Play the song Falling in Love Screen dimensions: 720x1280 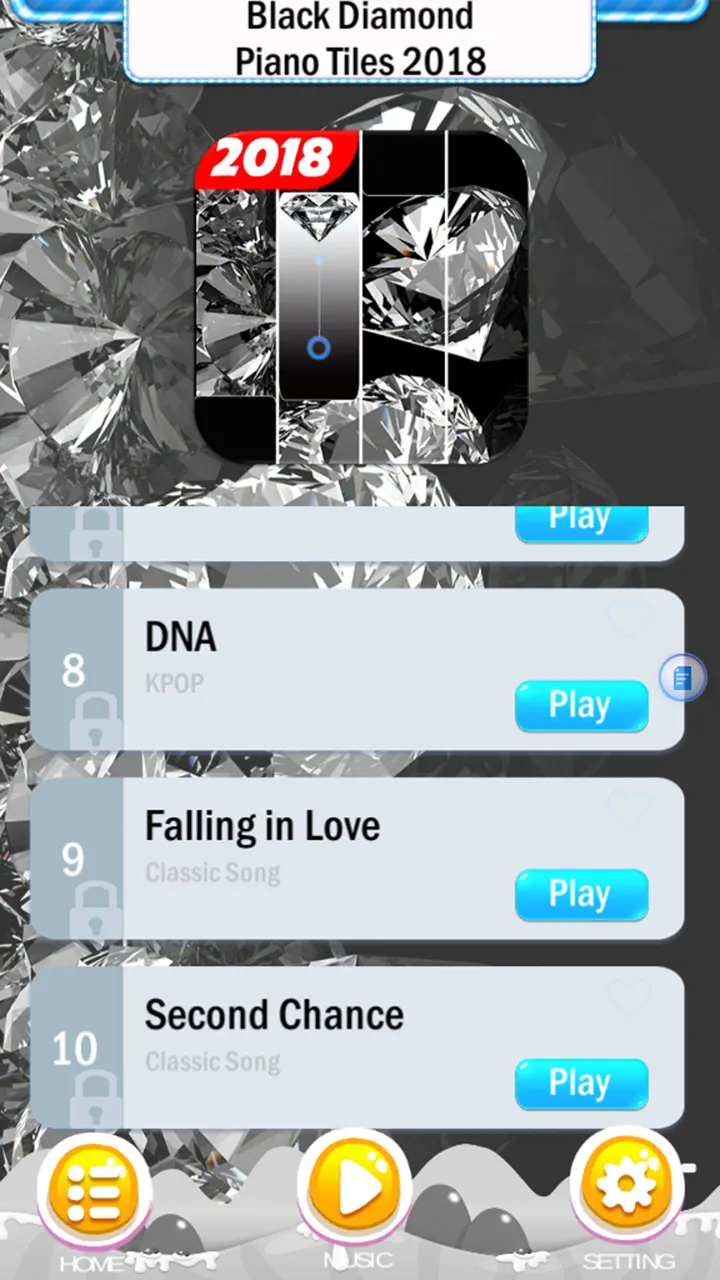coord(581,895)
